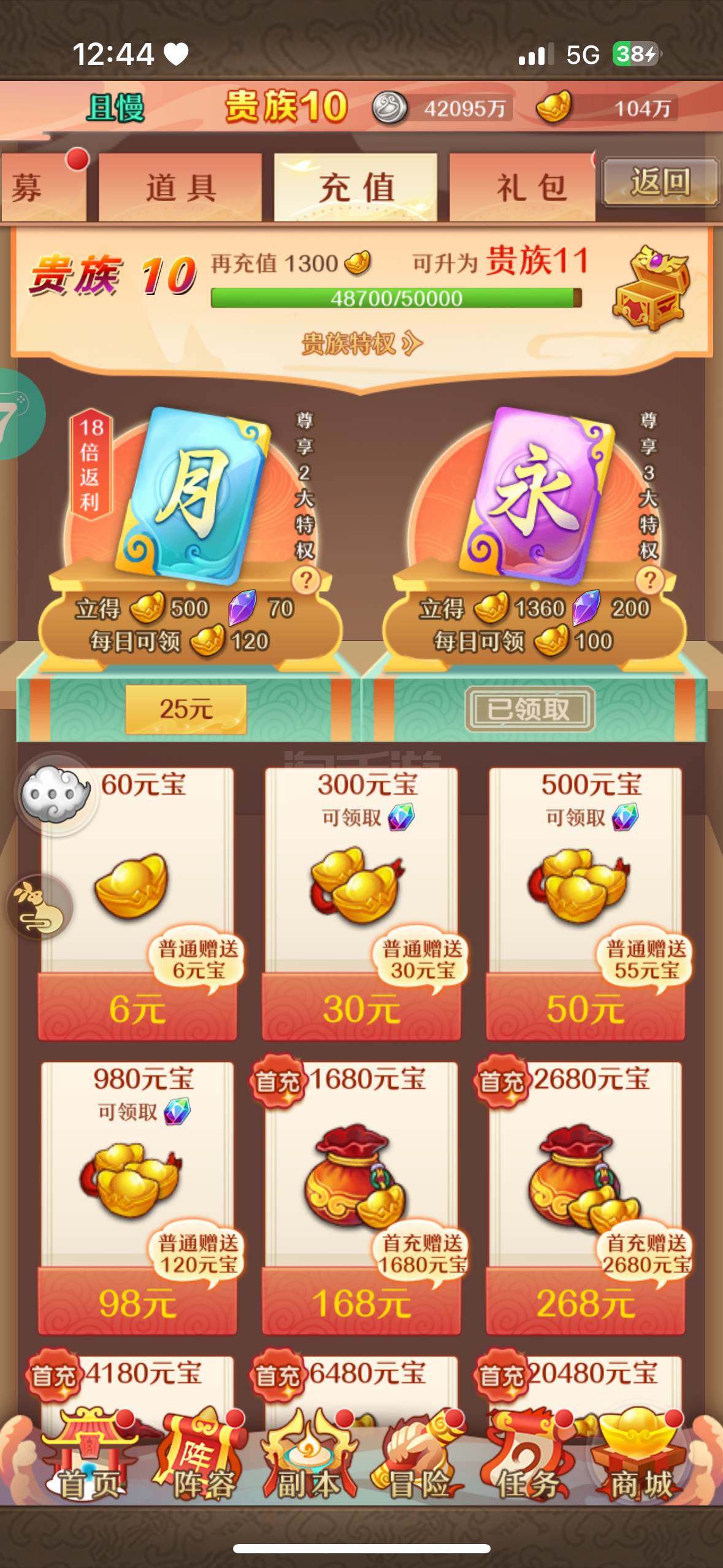Viewport: 723px width, 1568px height.
Task: Open 任务 quests in bottom navigation
Action: (x=527, y=1455)
